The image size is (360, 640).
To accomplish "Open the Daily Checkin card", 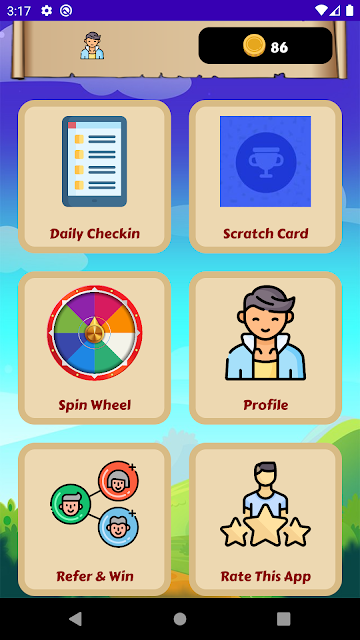I will [x=94, y=177].
